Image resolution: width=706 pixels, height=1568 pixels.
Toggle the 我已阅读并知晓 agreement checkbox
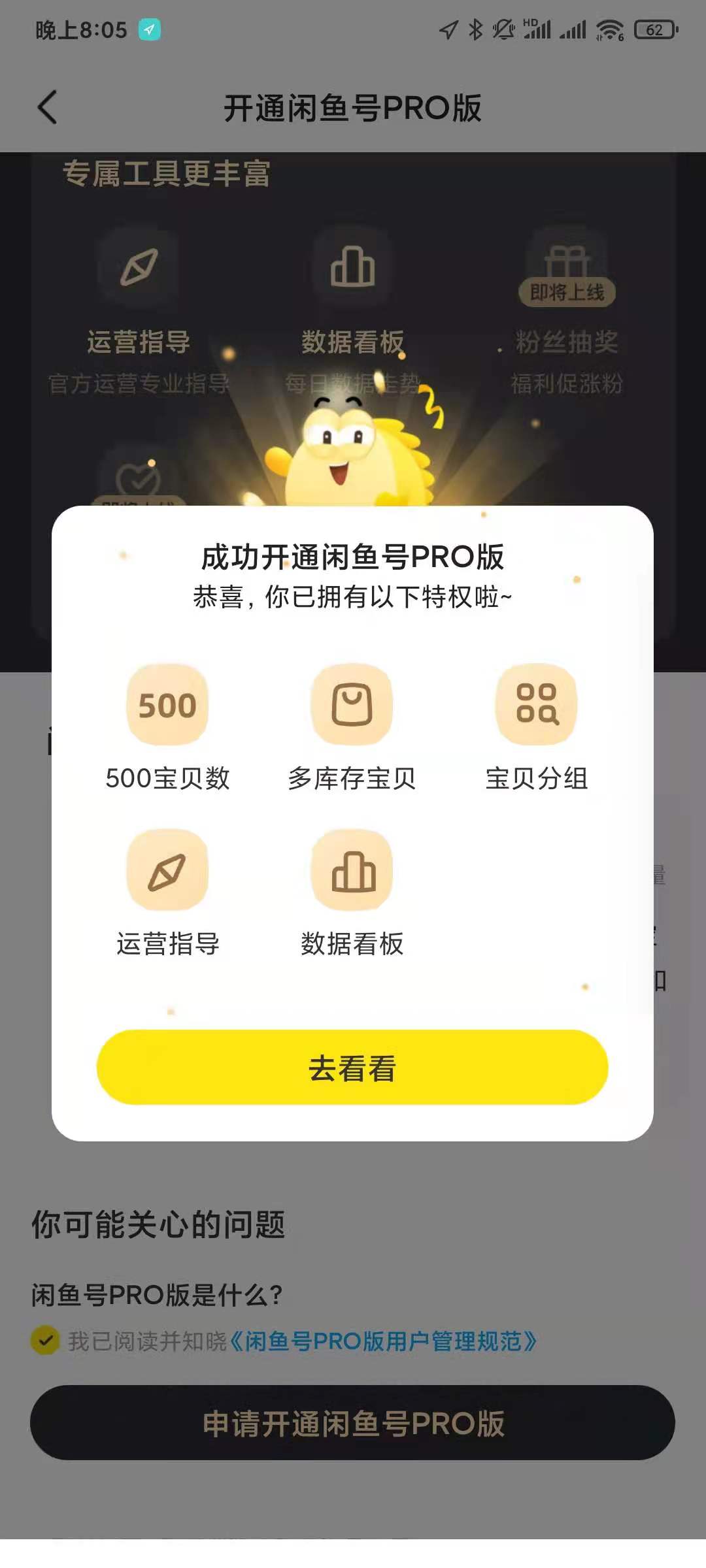click(x=45, y=1341)
